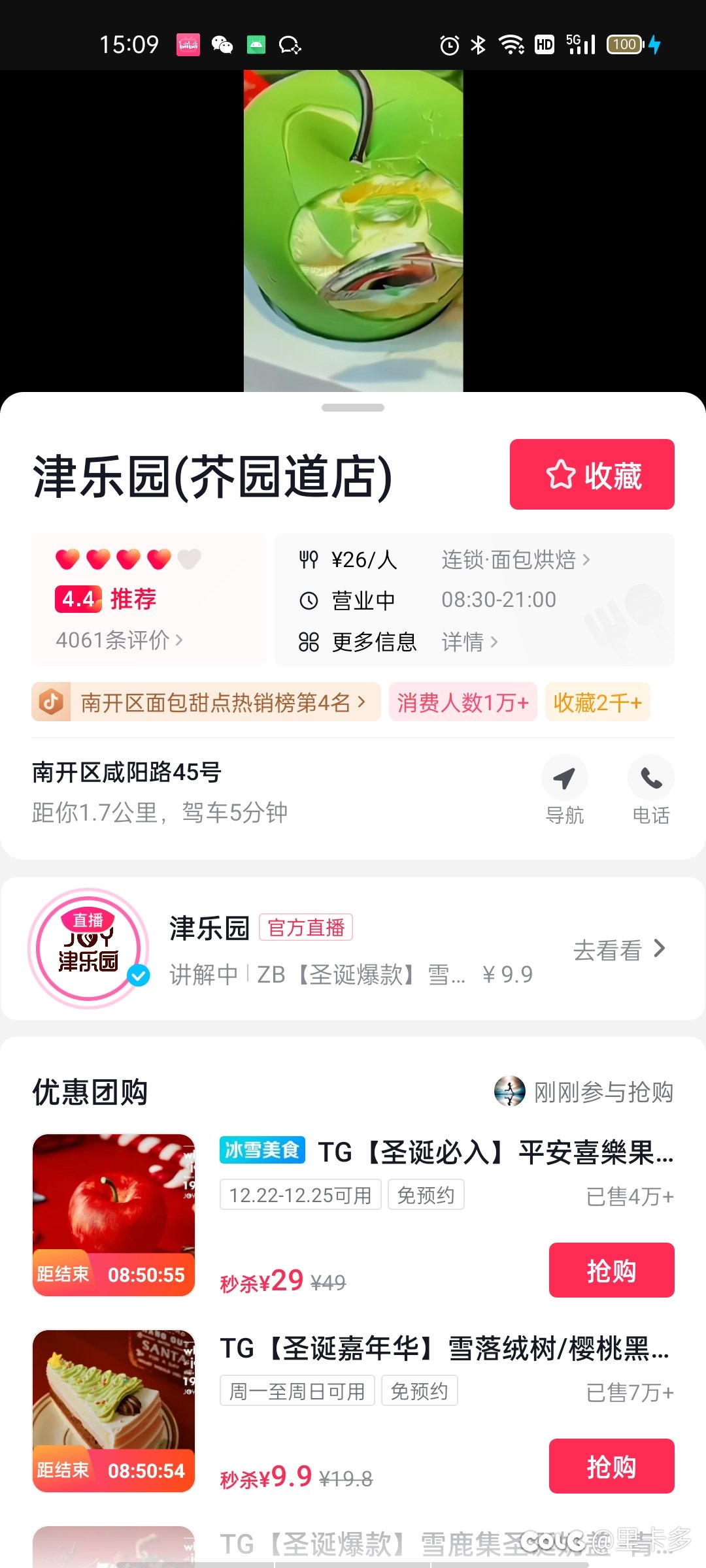Tap 抢购 for 平安喜樂果 deal
Viewport: 706px width, 1568px height.
click(611, 1270)
